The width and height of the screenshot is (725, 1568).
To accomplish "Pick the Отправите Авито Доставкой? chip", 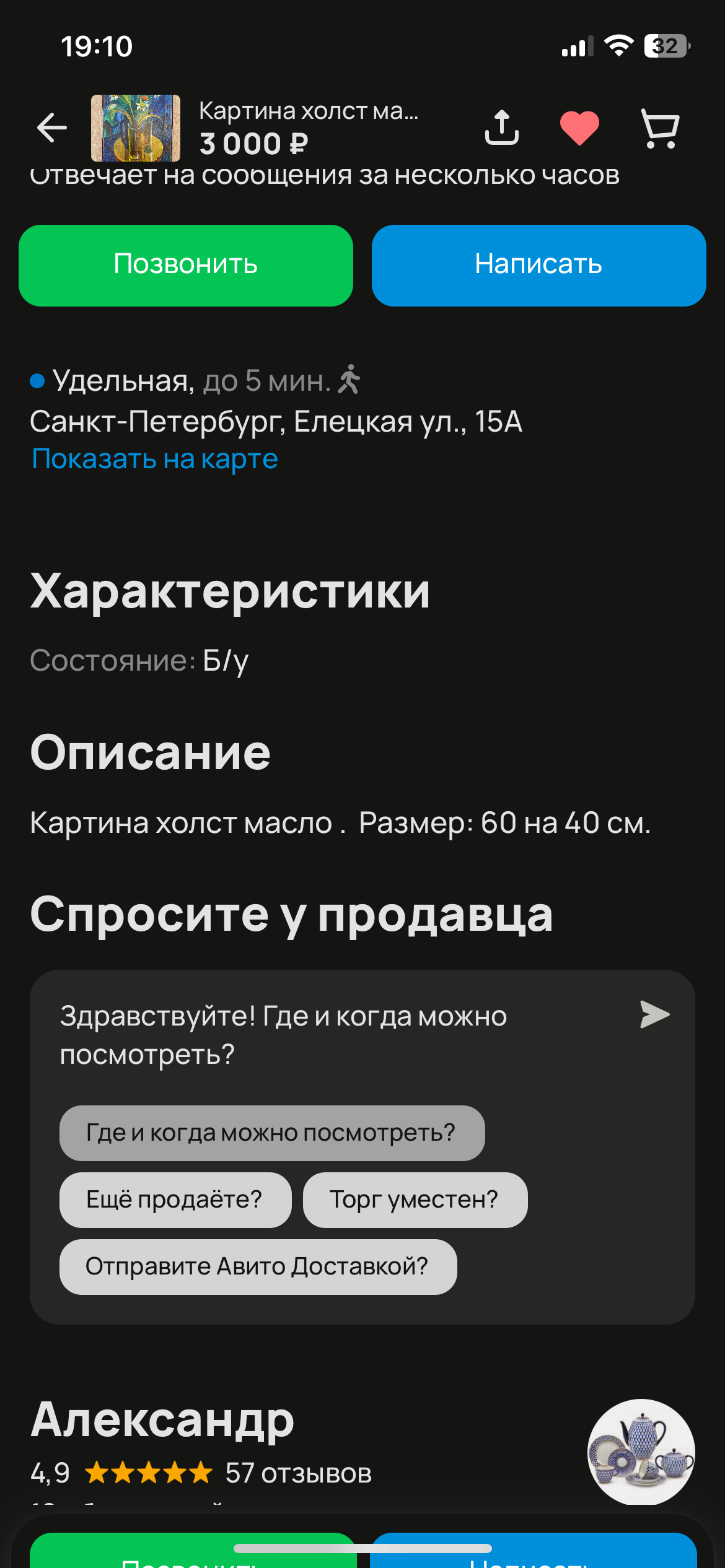I will [258, 1267].
